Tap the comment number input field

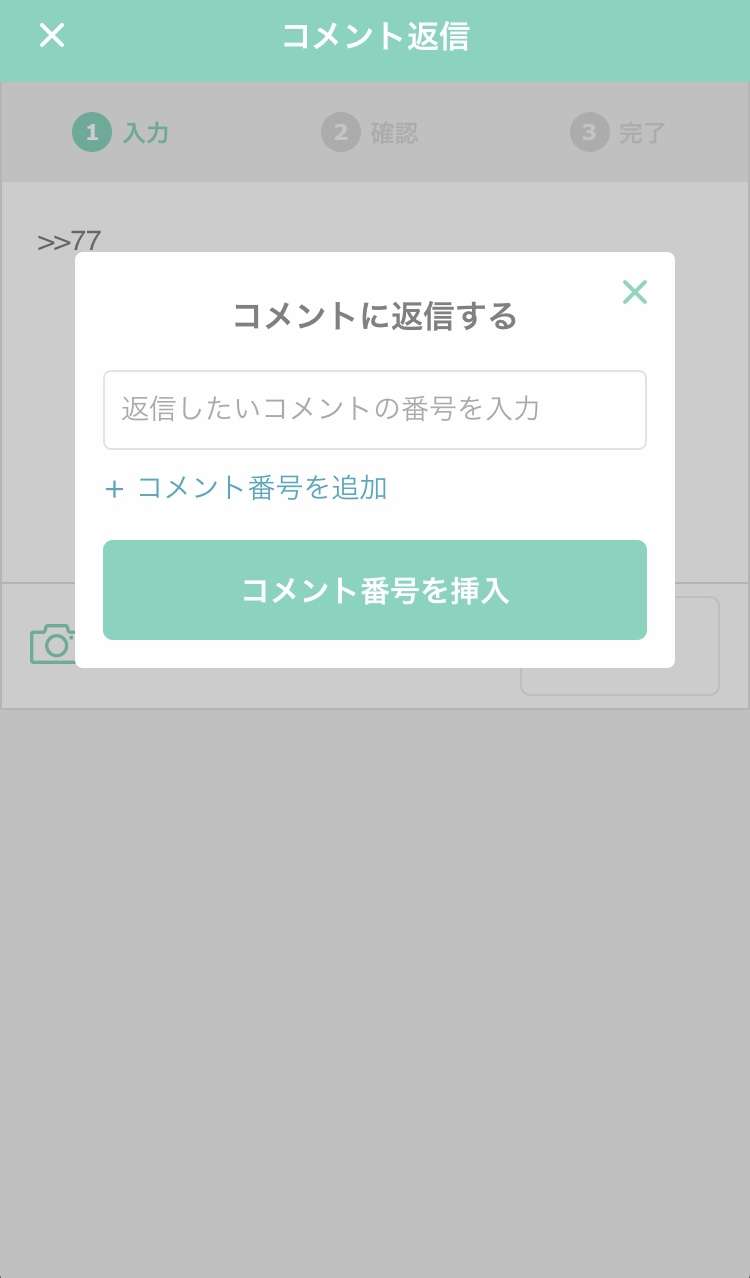(x=375, y=410)
